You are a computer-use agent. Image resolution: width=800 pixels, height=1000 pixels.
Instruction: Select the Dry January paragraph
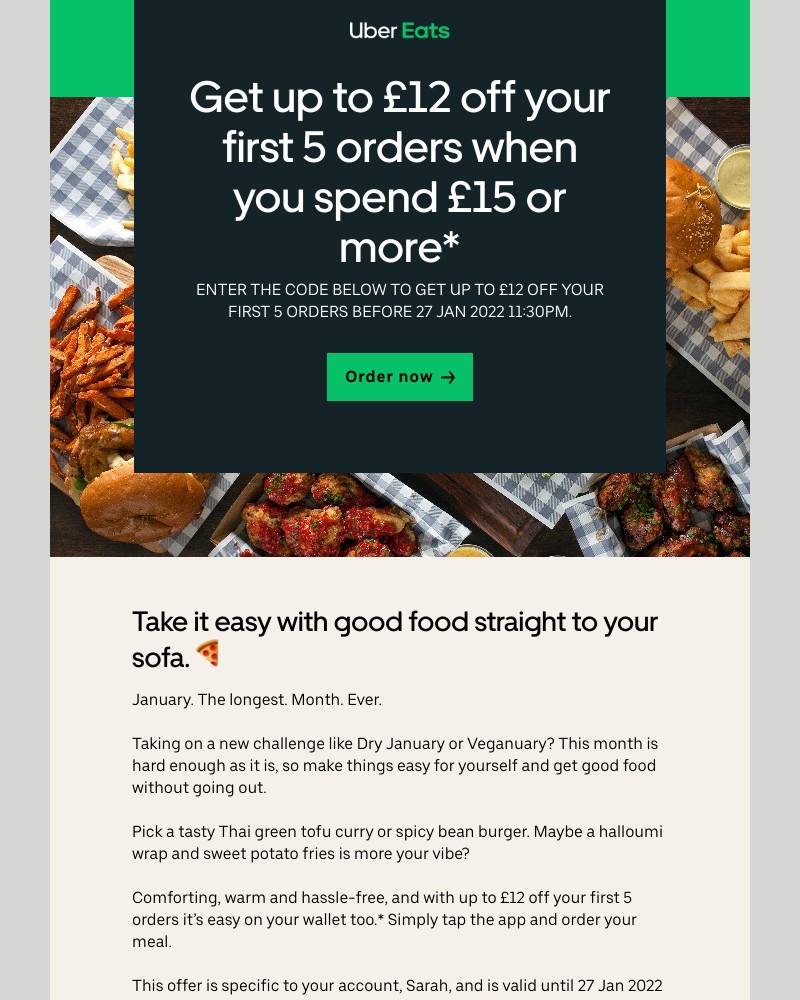(x=395, y=766)
